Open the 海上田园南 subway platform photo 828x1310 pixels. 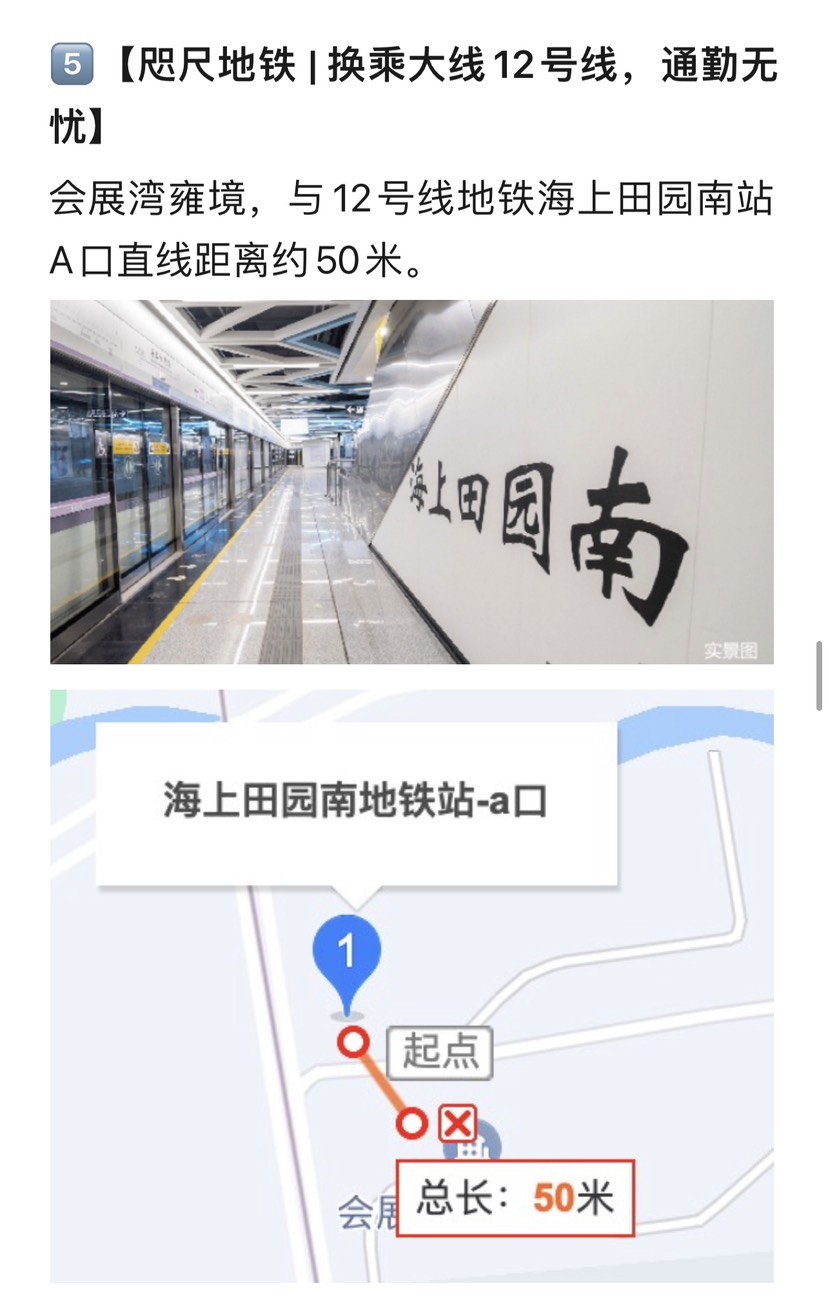click(411, 481)
